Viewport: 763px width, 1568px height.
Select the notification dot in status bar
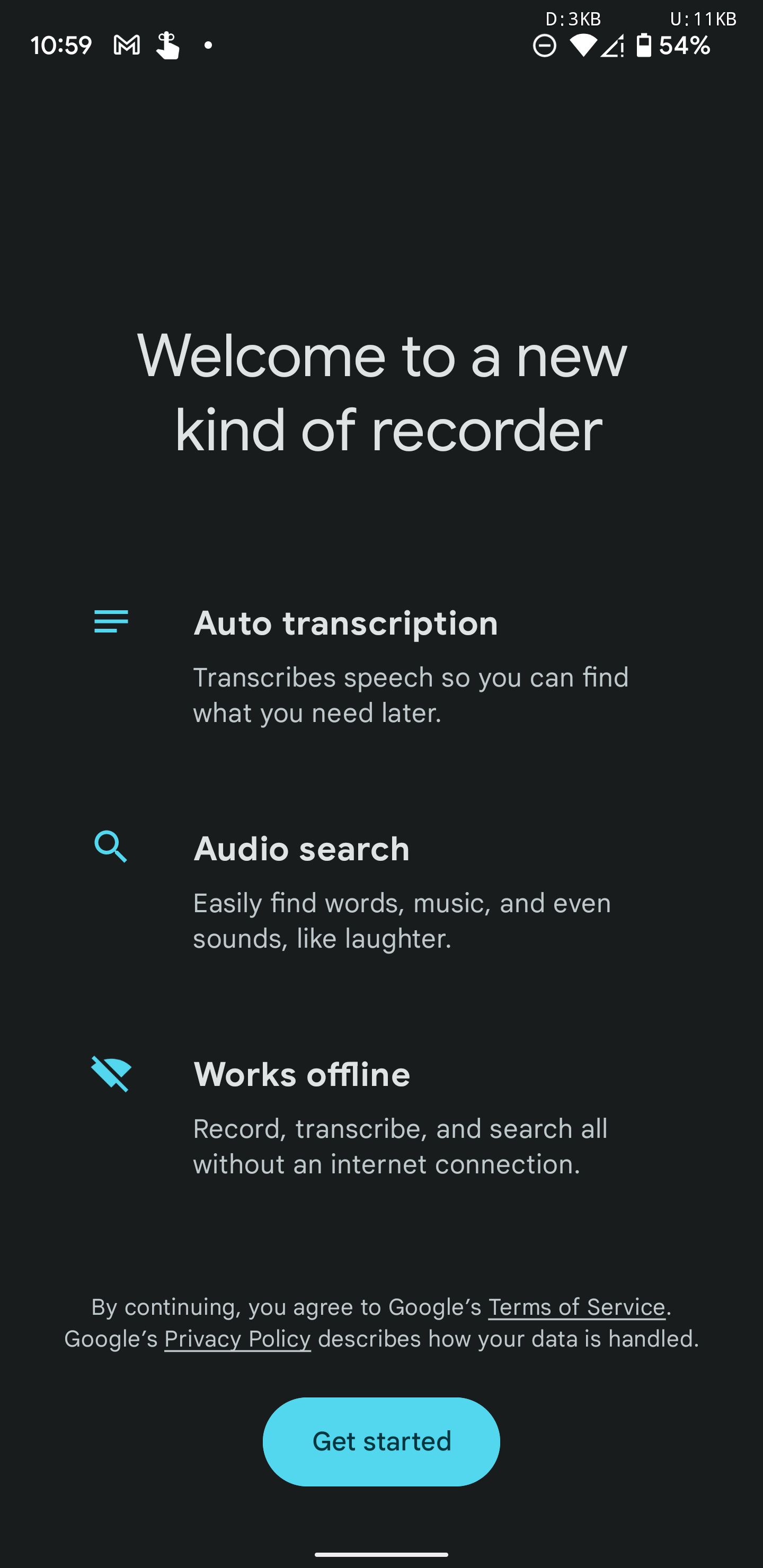(208, 44)
